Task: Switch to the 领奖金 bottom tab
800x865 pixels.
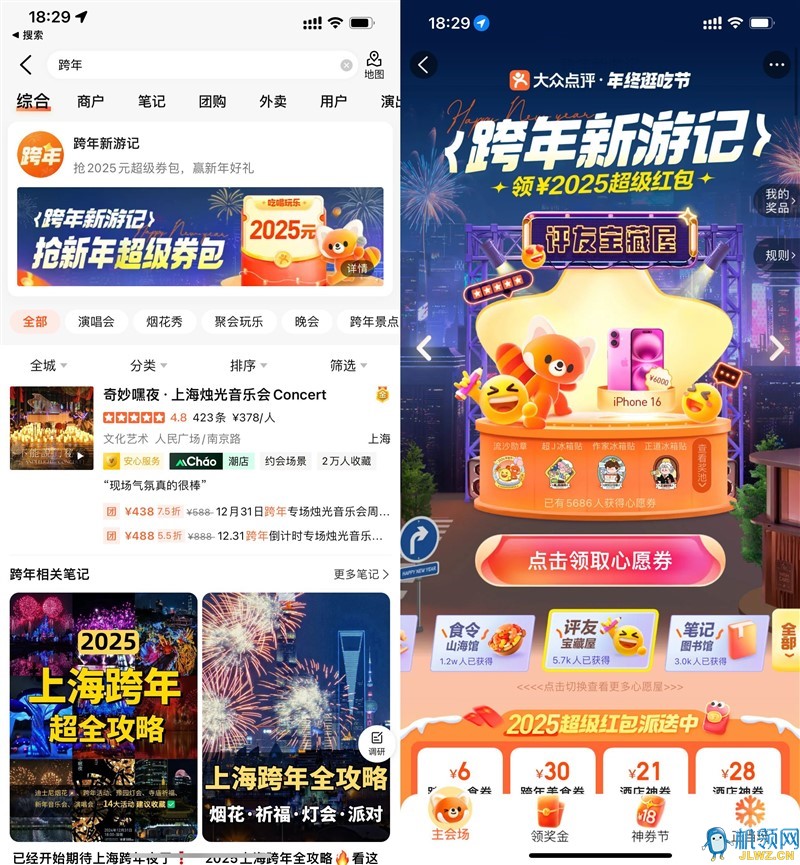Action: (x=550, y=820)
